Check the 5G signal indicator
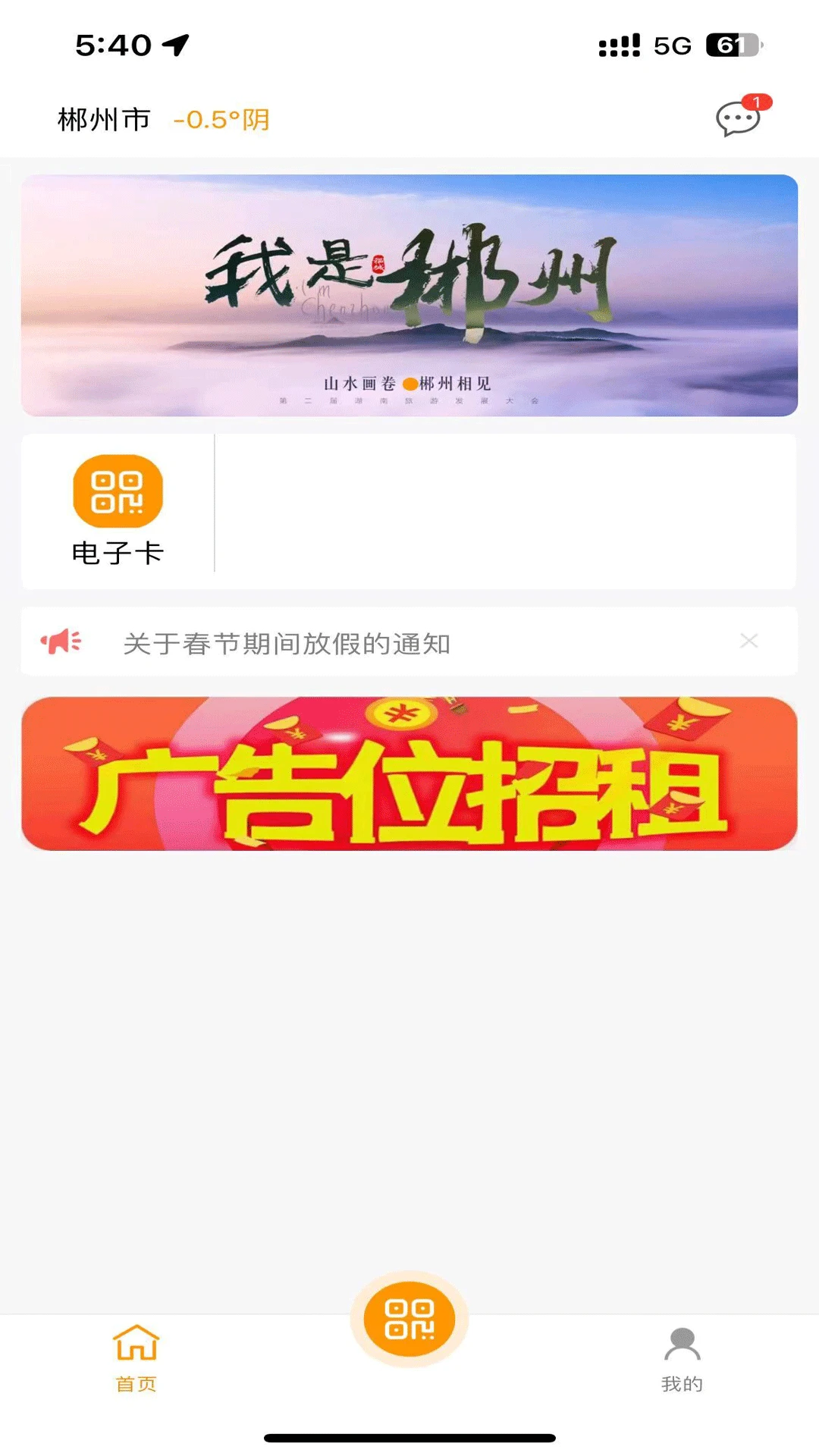Viewport: 819px width, 1456px height. tap(670, 45)
